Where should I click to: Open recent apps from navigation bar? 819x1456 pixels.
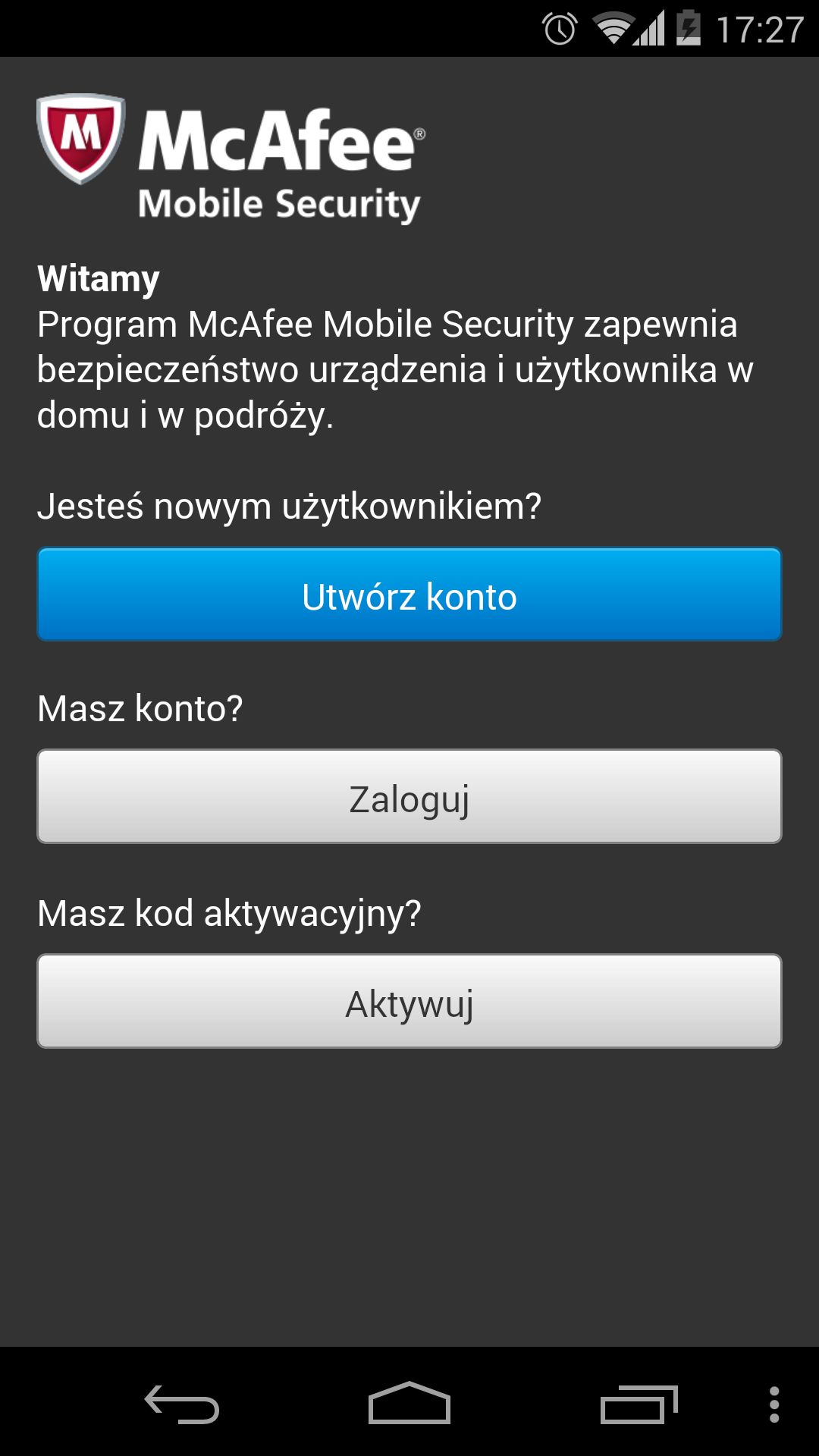[x=639, y=1404]
